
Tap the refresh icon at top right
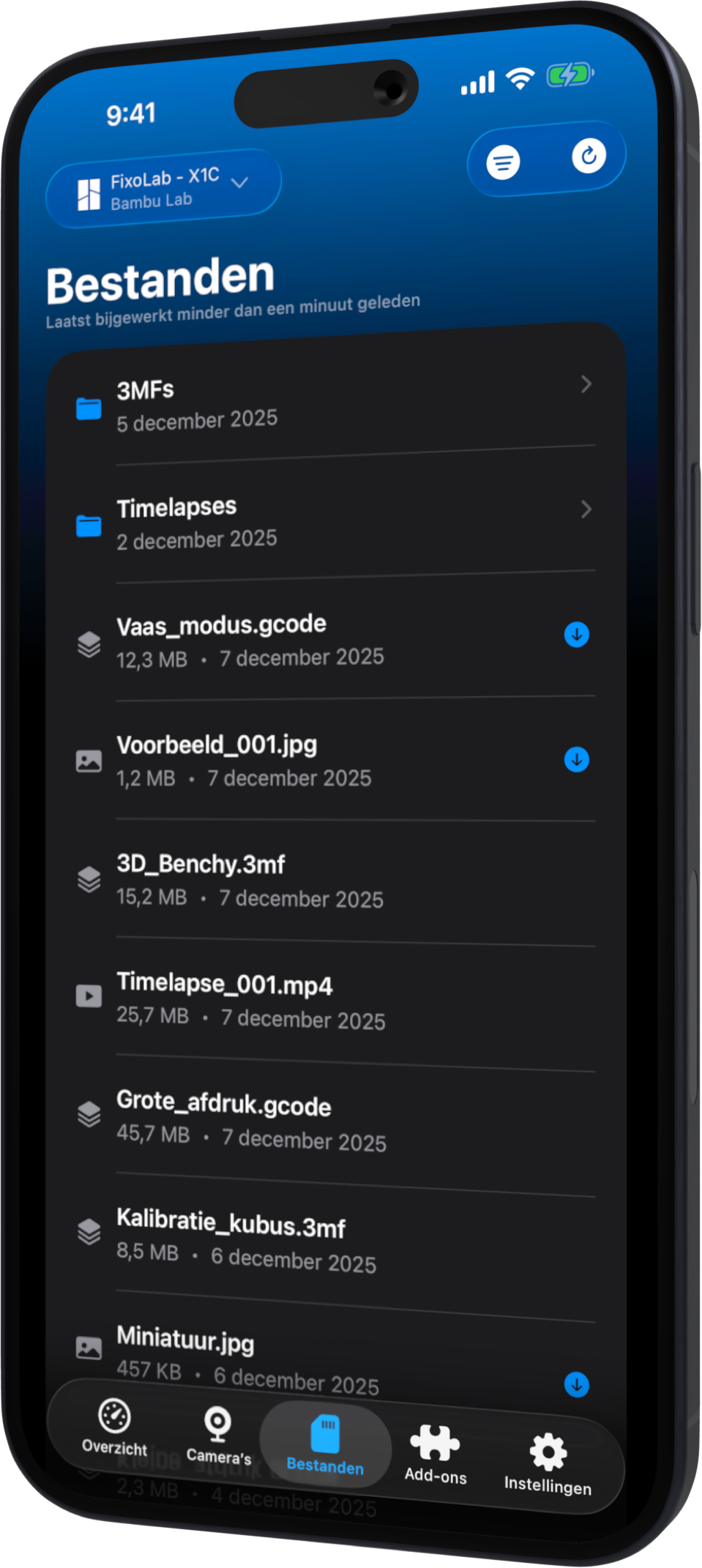tap(589, 157)
